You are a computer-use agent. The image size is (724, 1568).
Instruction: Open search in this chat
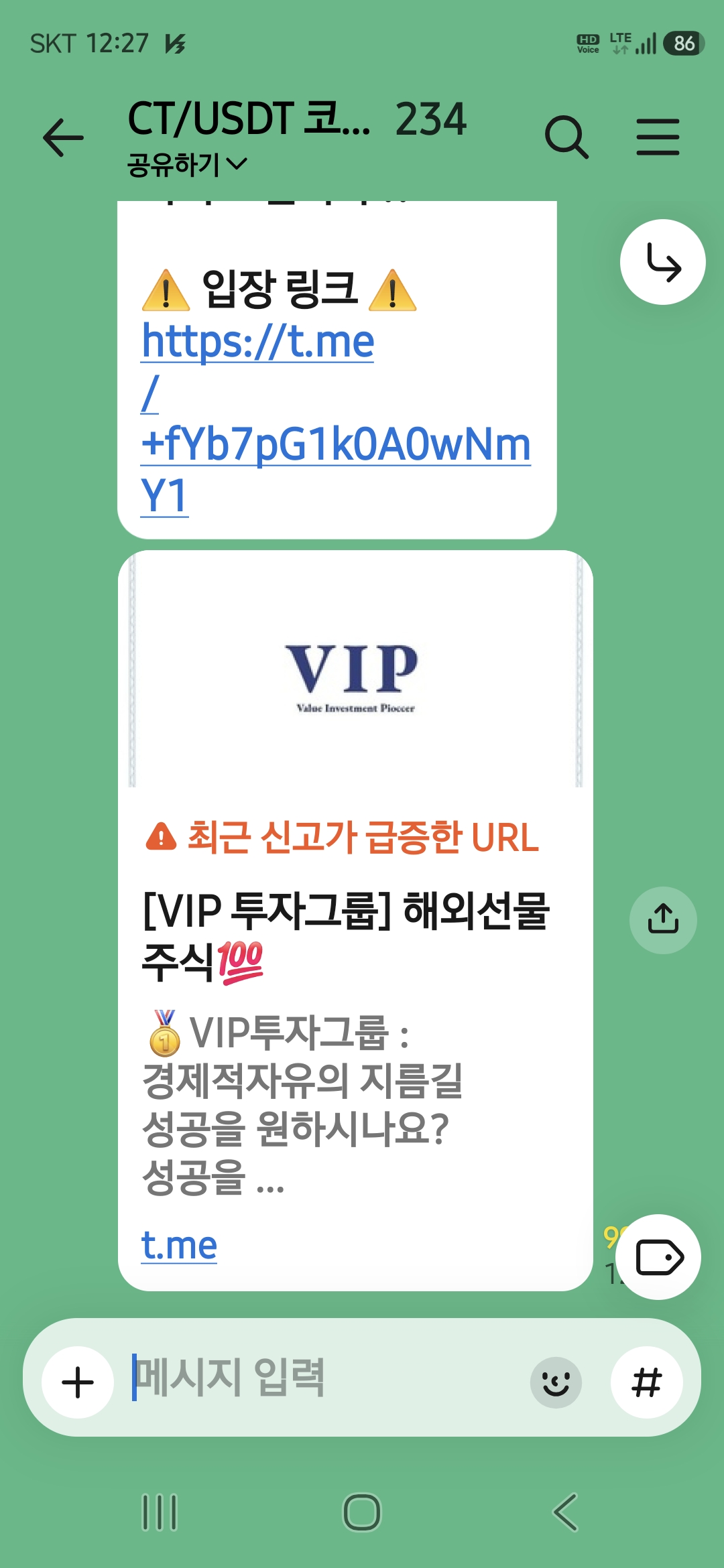566,137
